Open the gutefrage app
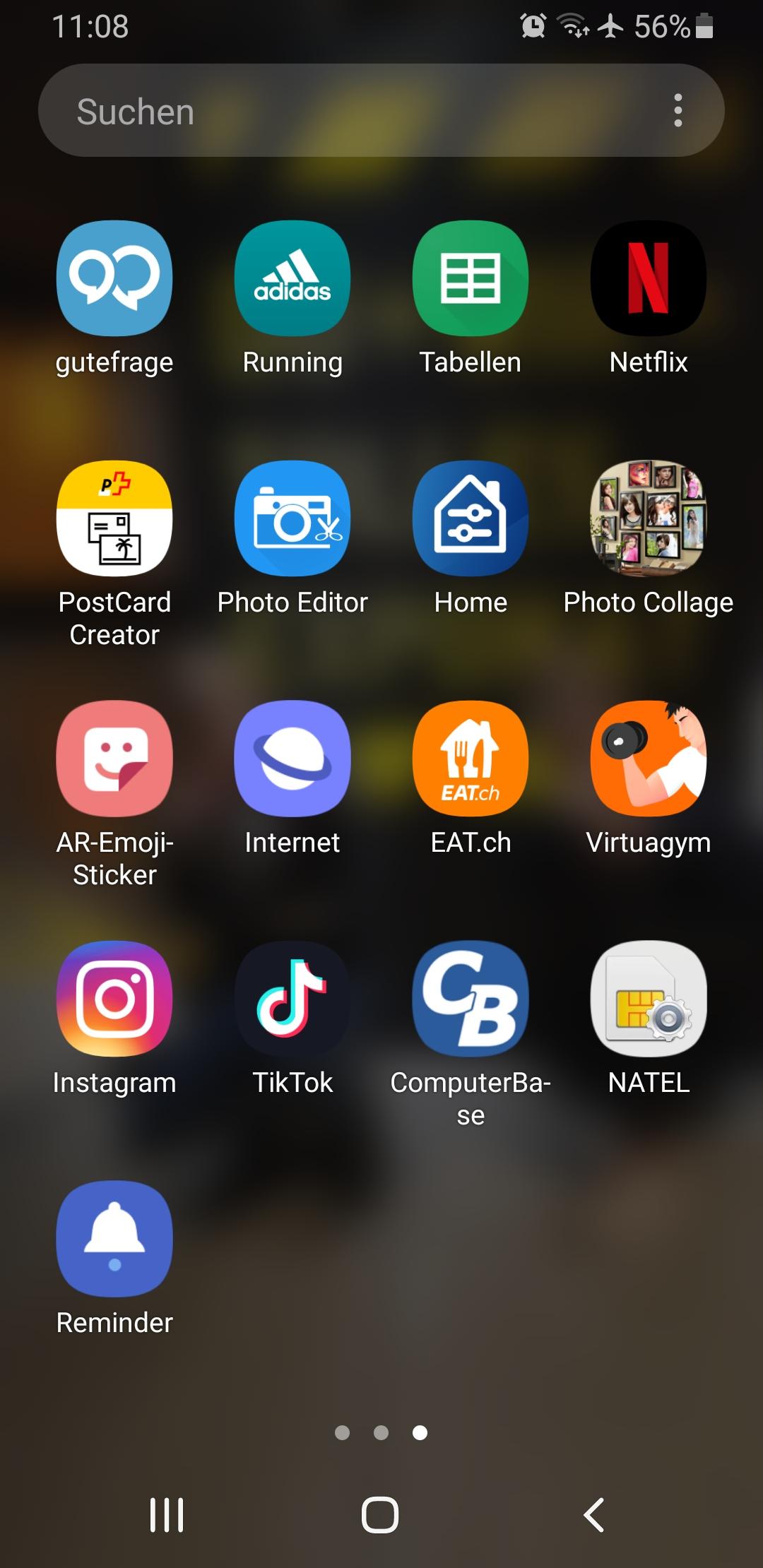Screen dimensions: 763x1568 click(x=114, y=278)
